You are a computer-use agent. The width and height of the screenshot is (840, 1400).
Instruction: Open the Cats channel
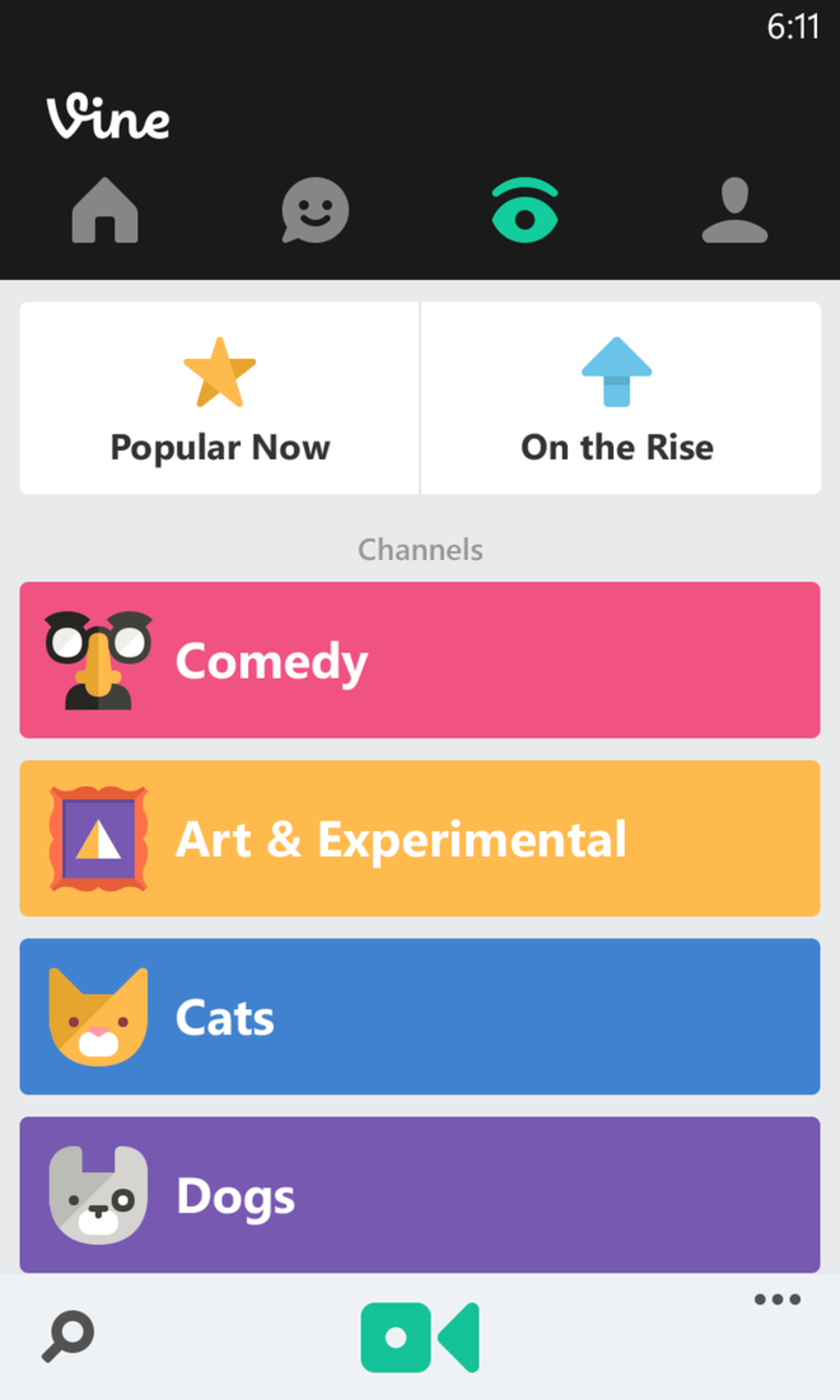pyautogui.click(x=420, y=1015)
